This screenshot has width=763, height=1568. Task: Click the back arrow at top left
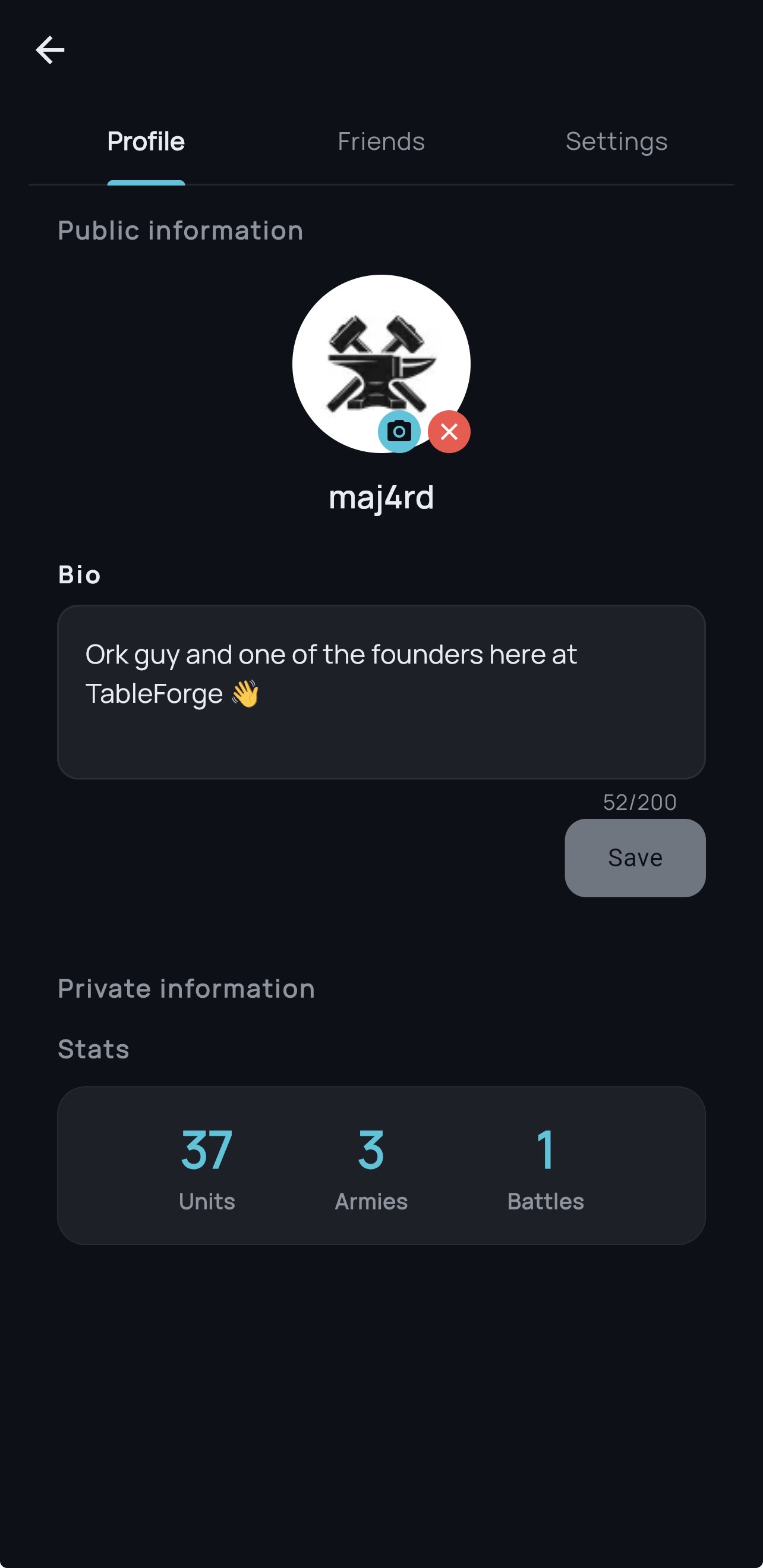[x=50, y=49]
